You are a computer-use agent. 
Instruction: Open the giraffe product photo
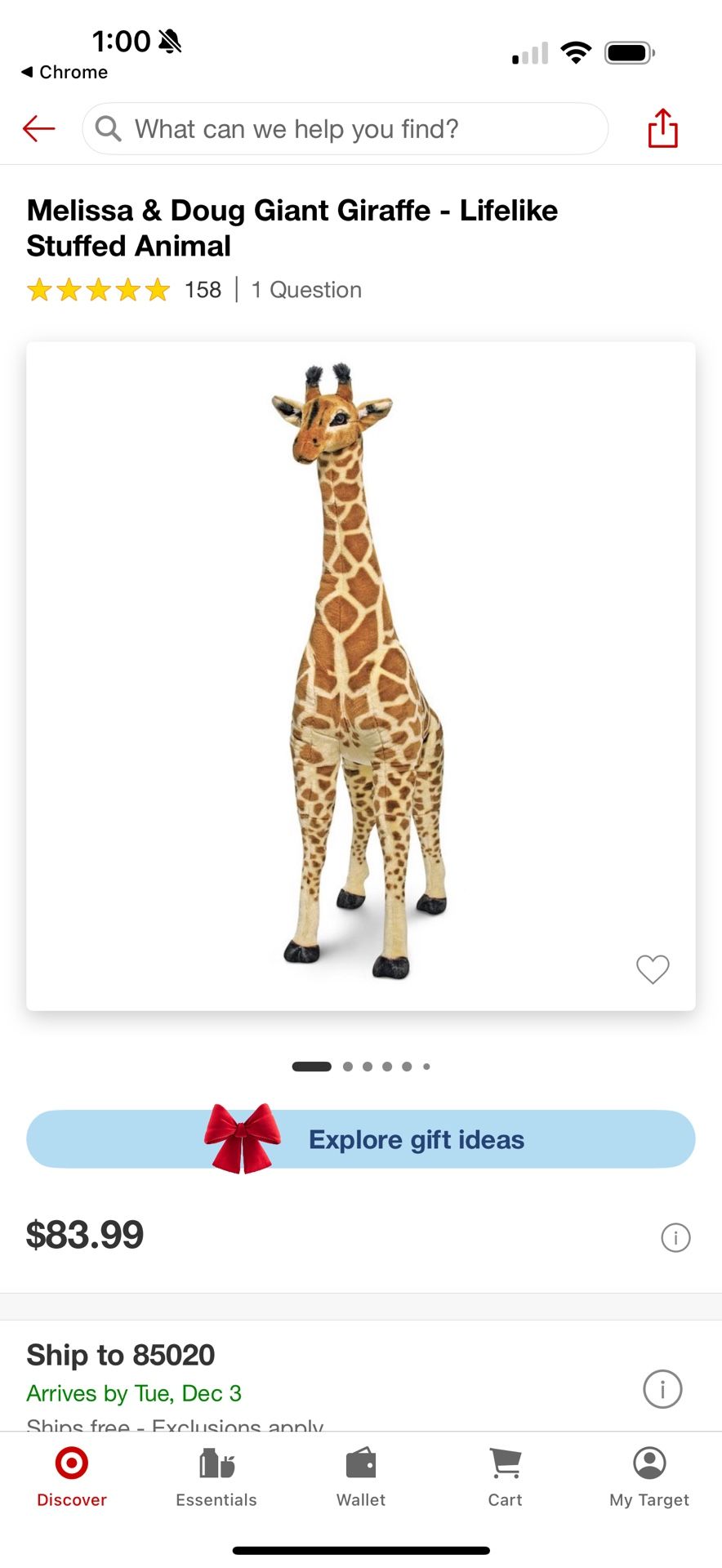360,675
